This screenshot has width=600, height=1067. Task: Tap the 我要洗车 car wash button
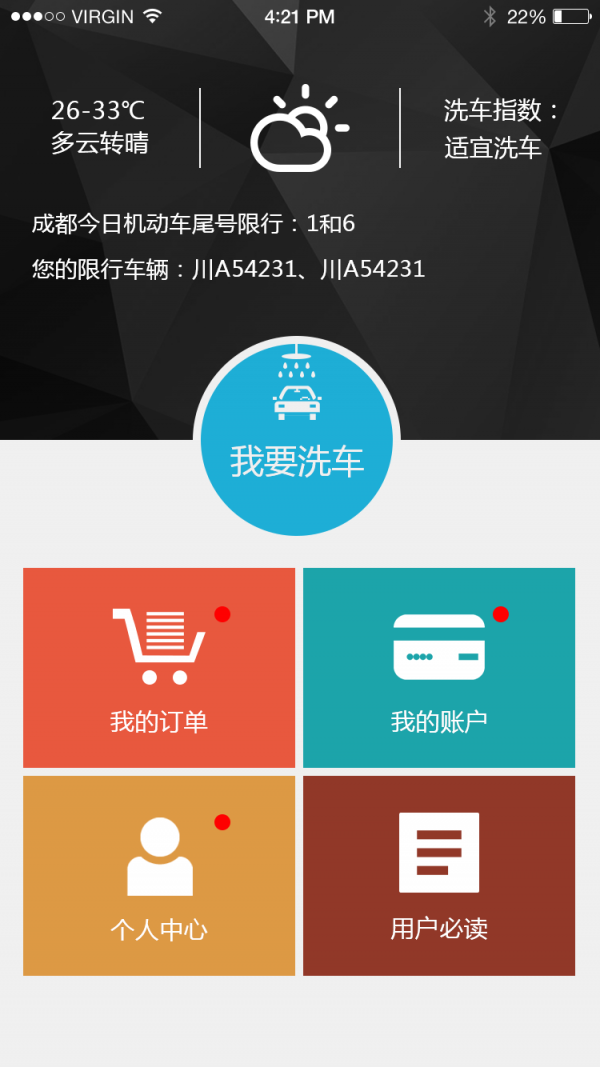(297, 440)
